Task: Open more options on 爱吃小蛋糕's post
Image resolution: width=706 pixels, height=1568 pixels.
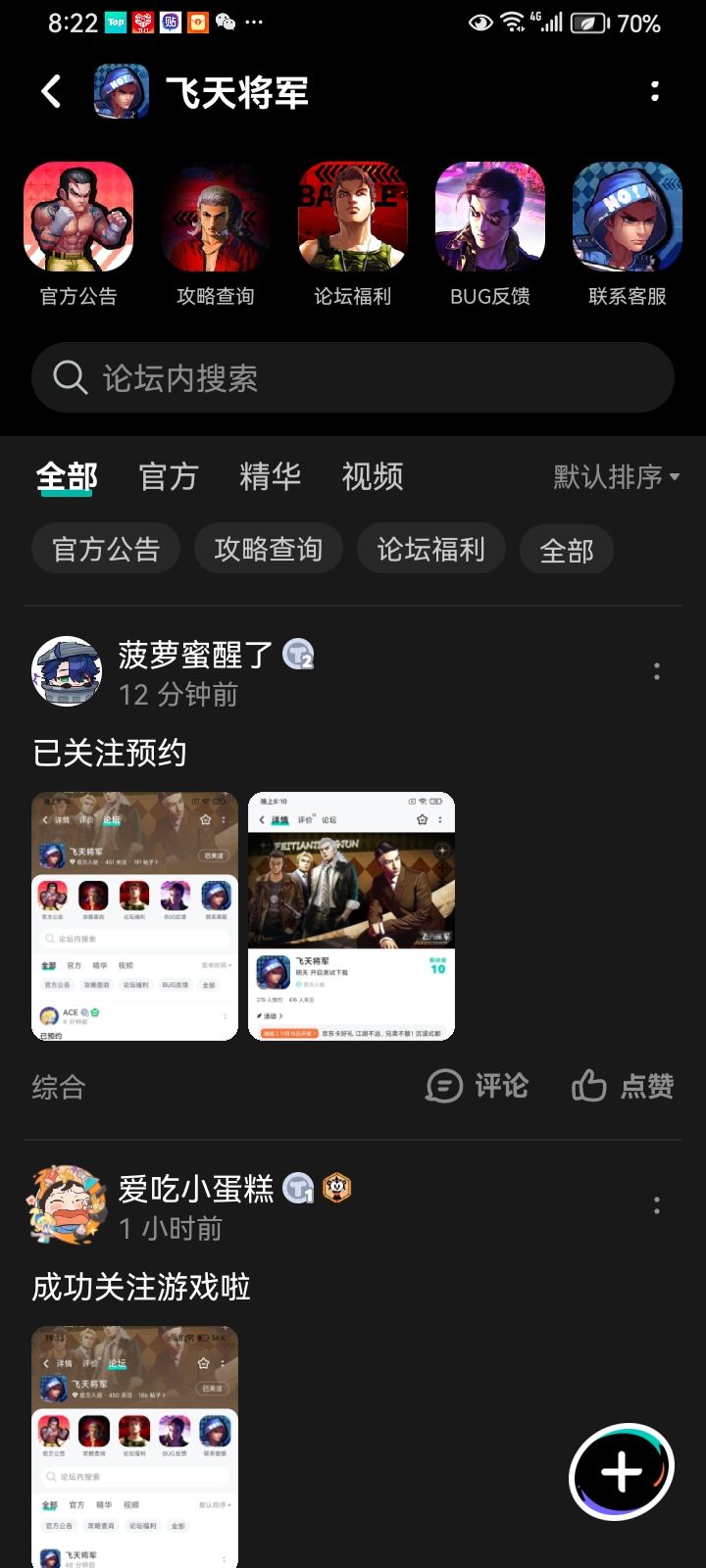Action: point(657,1205)
